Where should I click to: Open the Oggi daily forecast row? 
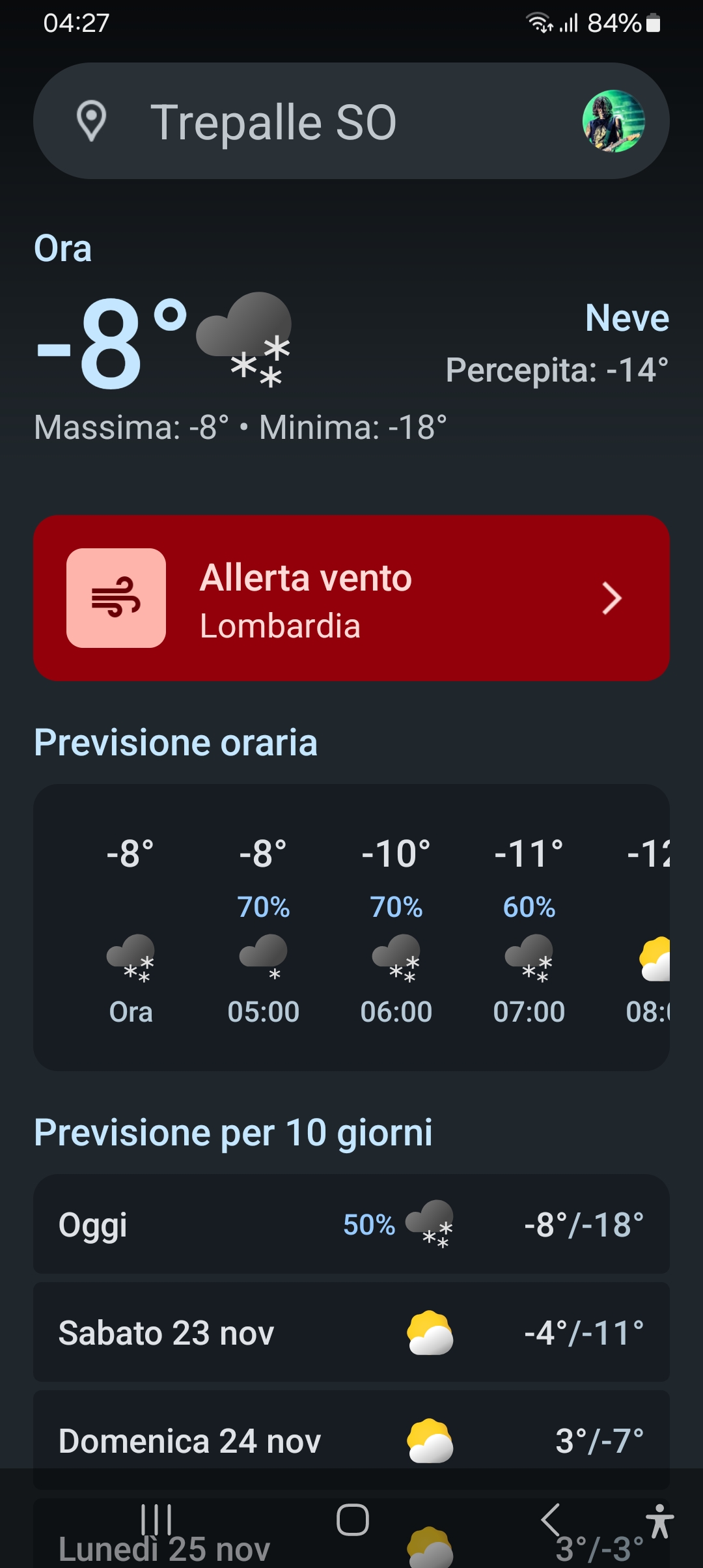click(351, 1224)
